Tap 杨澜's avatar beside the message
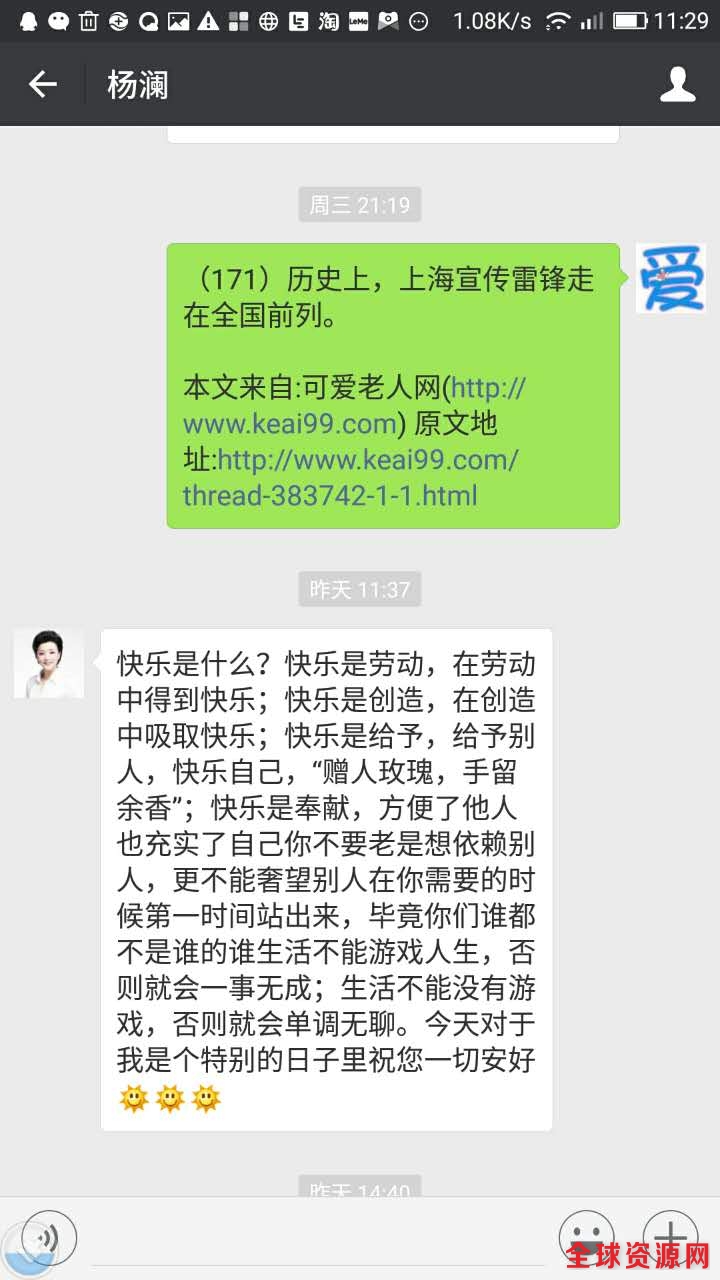This screenshot has height=1280, width=720. pyautogui.click(x=48, y=663)
